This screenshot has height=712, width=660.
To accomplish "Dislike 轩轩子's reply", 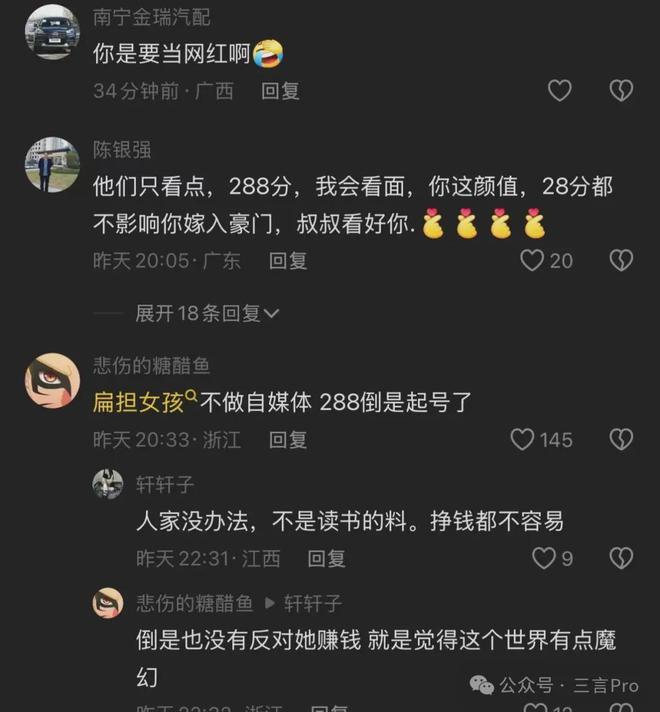I will tap(621, 558).
